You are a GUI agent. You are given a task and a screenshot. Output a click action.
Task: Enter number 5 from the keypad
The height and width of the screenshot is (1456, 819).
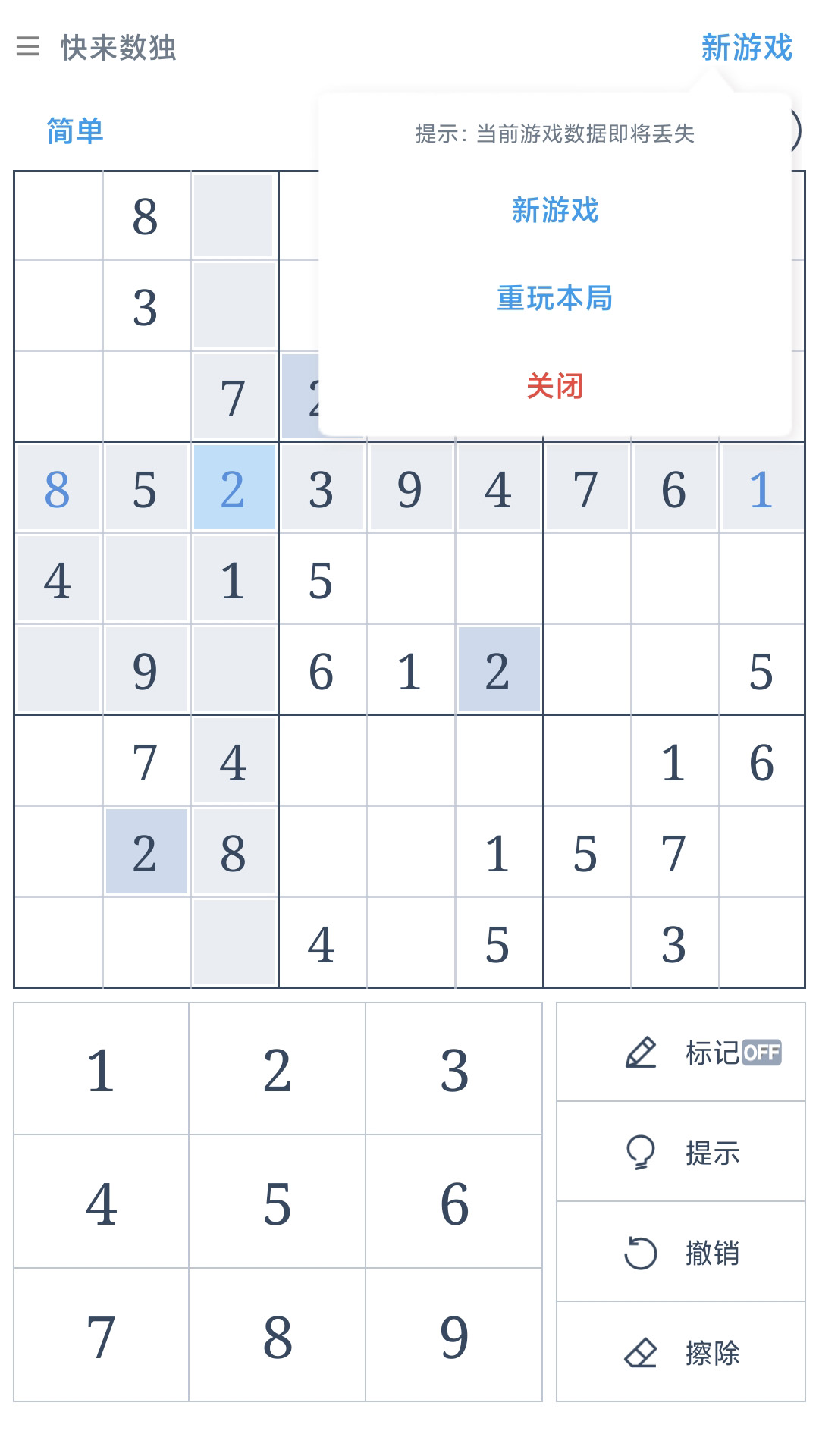tap(278, 1203)
